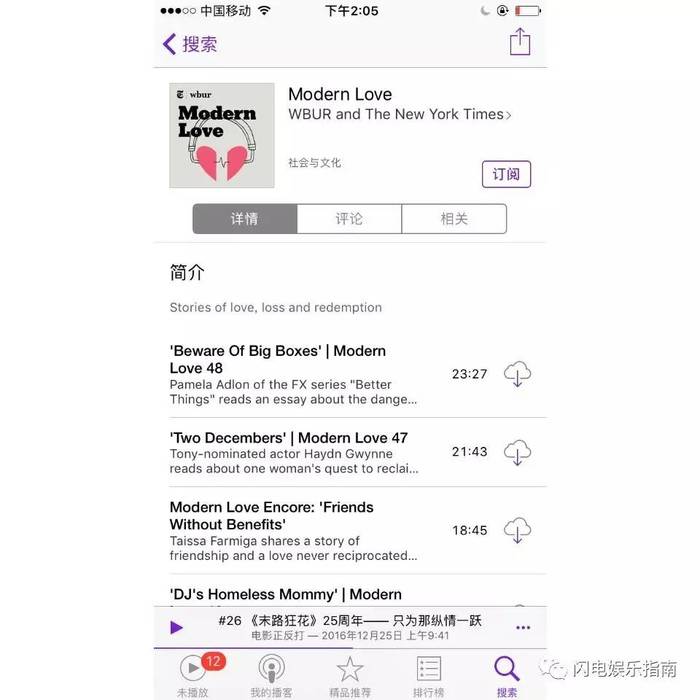Viewport: 700px width, 700px height.
Task: Select the 详情 segment
Action: (x=245, y=219)
